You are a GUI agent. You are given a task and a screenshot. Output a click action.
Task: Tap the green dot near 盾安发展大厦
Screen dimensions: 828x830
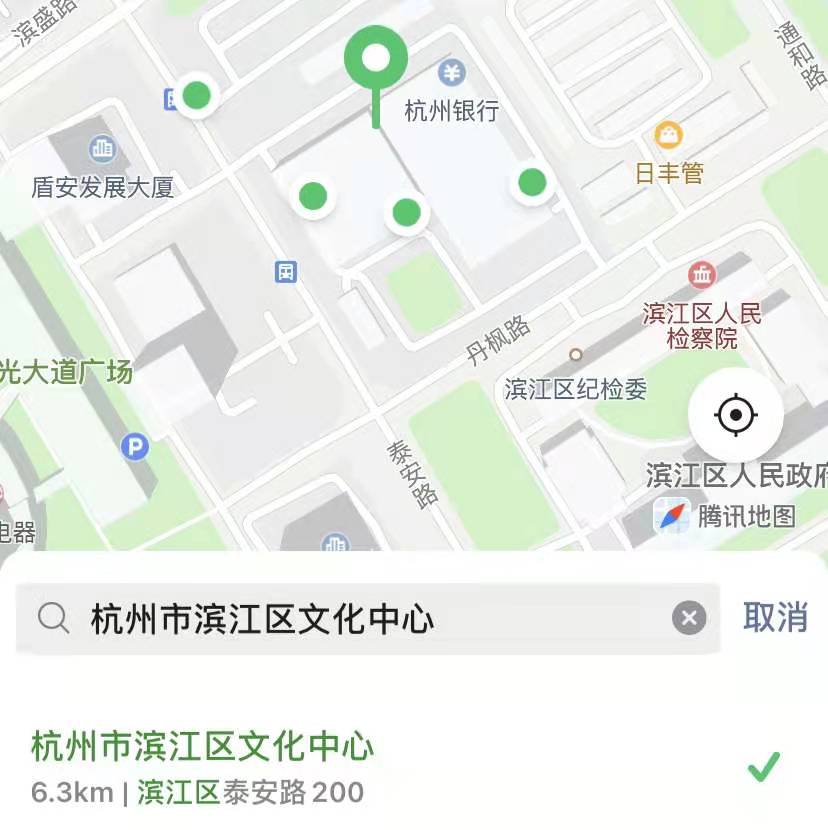[197, 96]
